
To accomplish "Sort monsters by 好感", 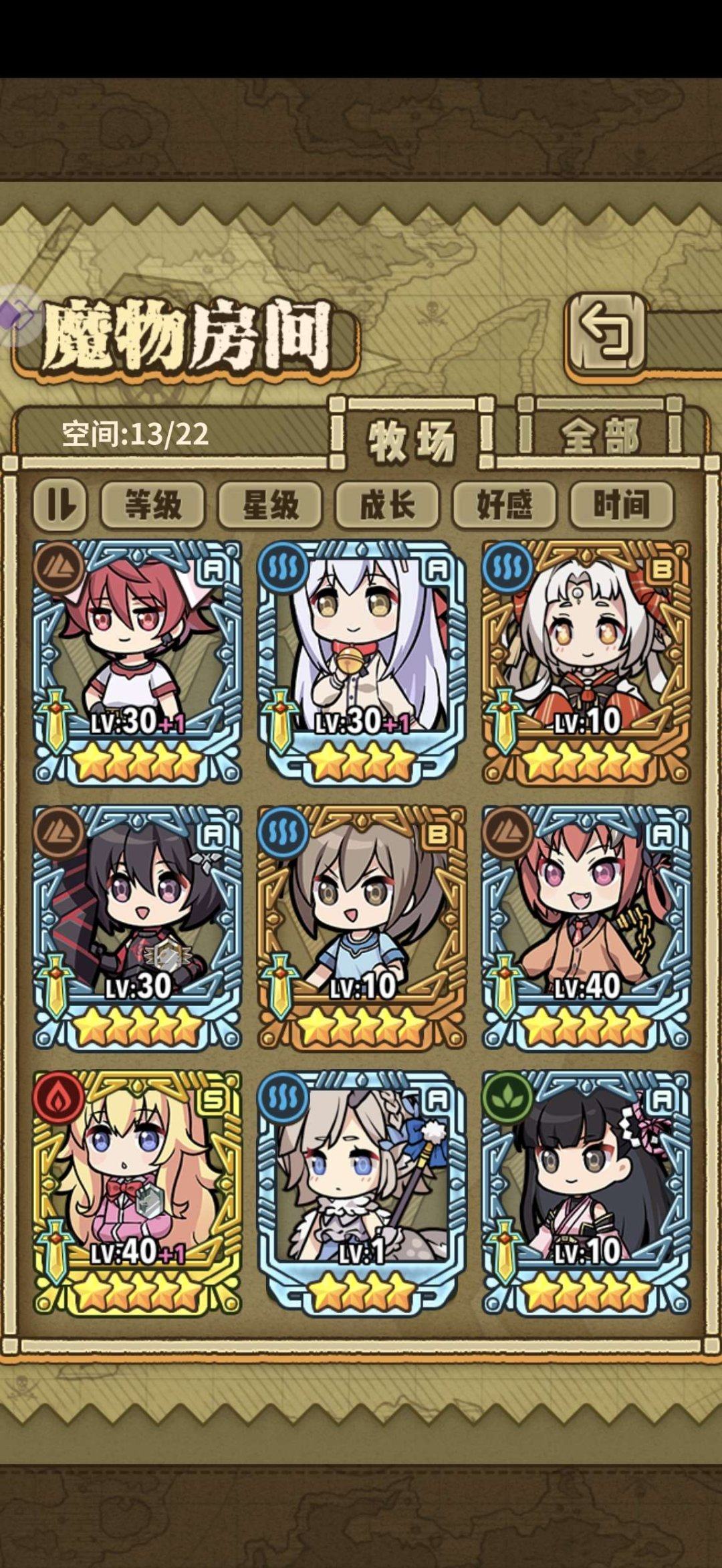I will (x=504, y=505).
